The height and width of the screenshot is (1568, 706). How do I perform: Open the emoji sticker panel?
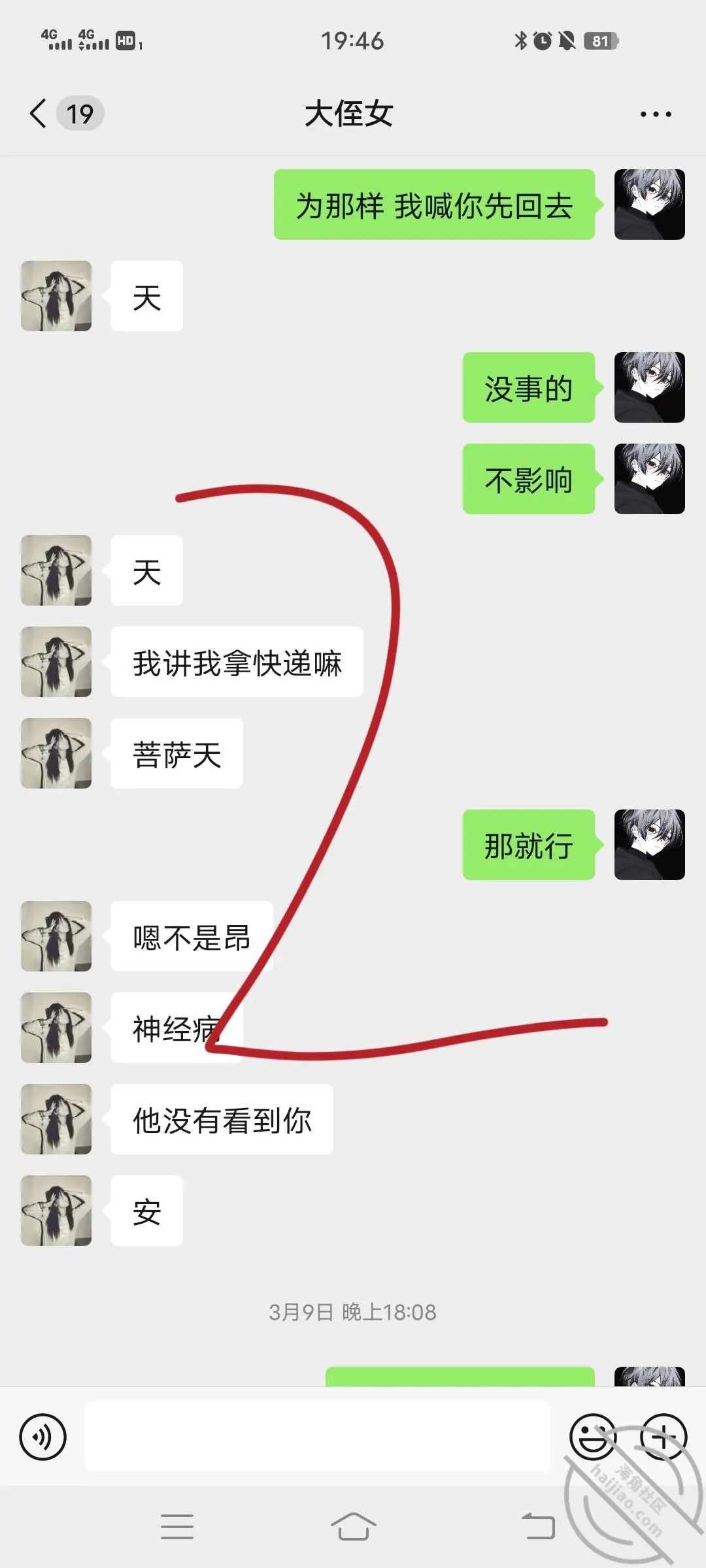point(594,1437)
